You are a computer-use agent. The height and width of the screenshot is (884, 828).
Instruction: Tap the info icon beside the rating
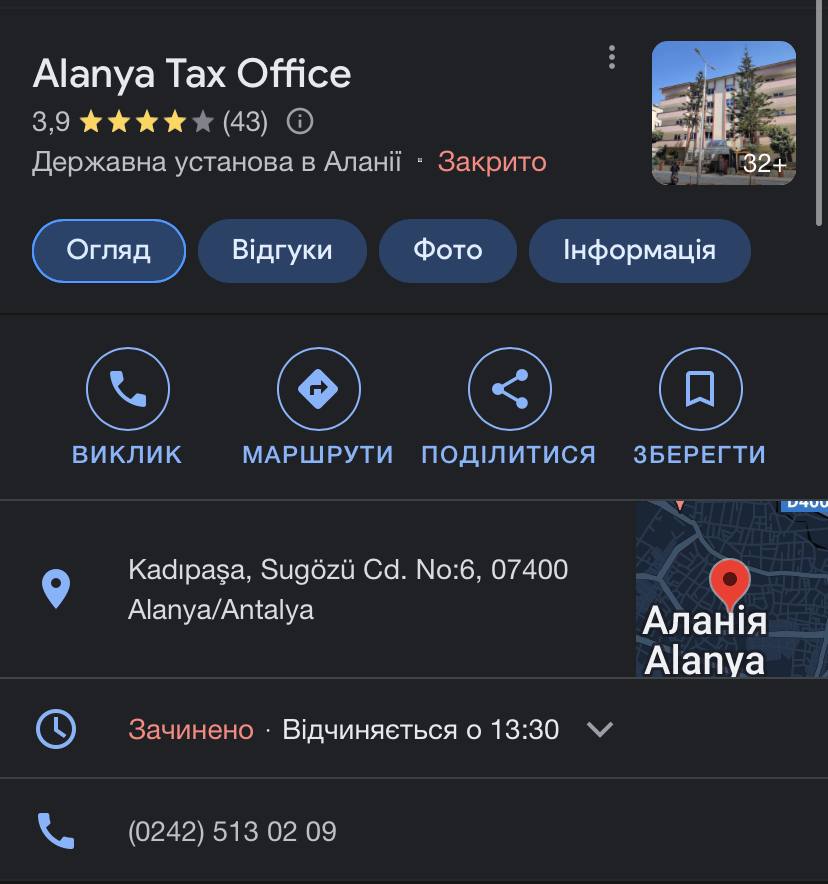coord(299,122)
